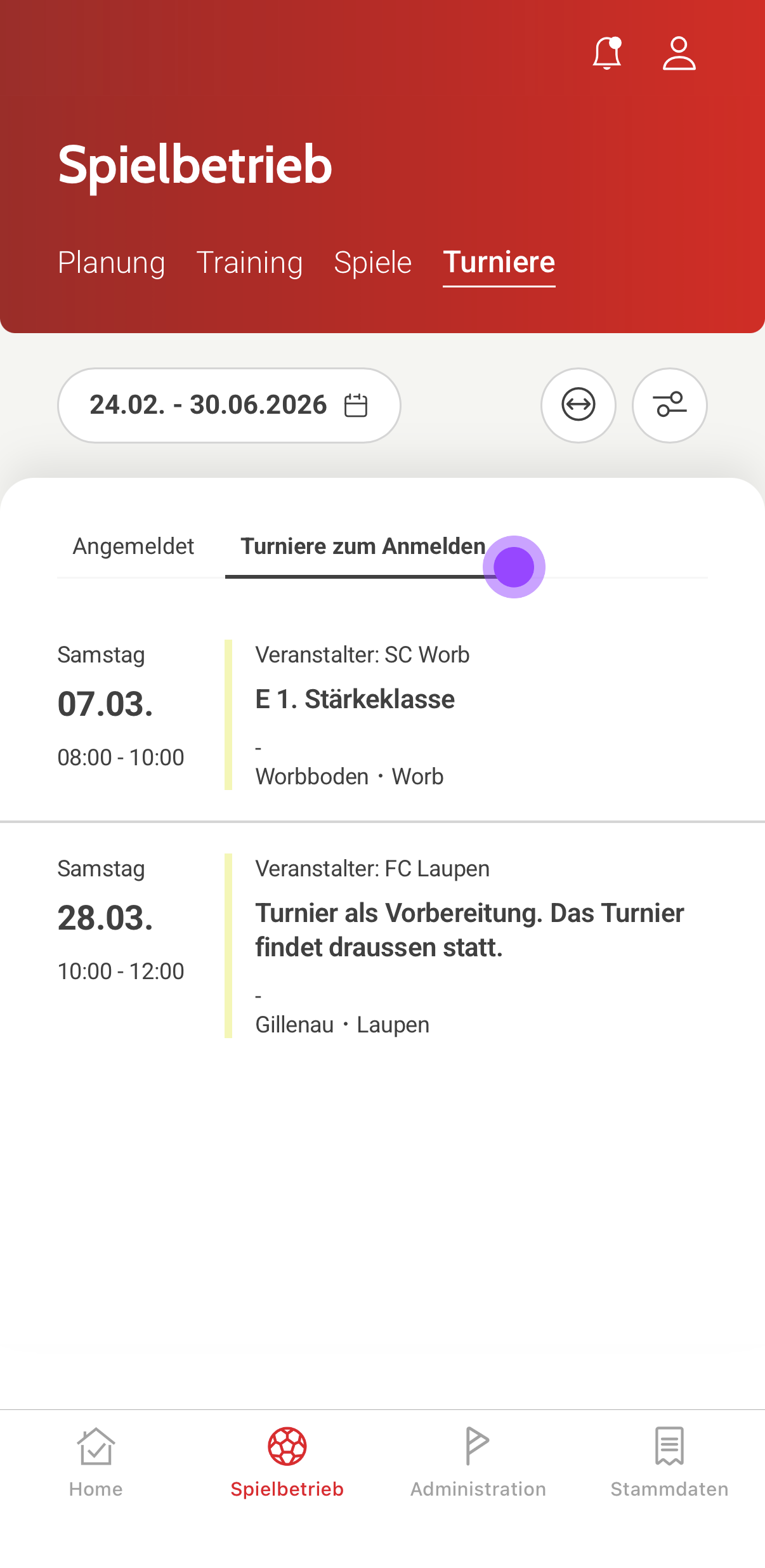This screenshot has width=765, height=1568.
Task: Switch to the Planung tab
Action: point(112,263)
